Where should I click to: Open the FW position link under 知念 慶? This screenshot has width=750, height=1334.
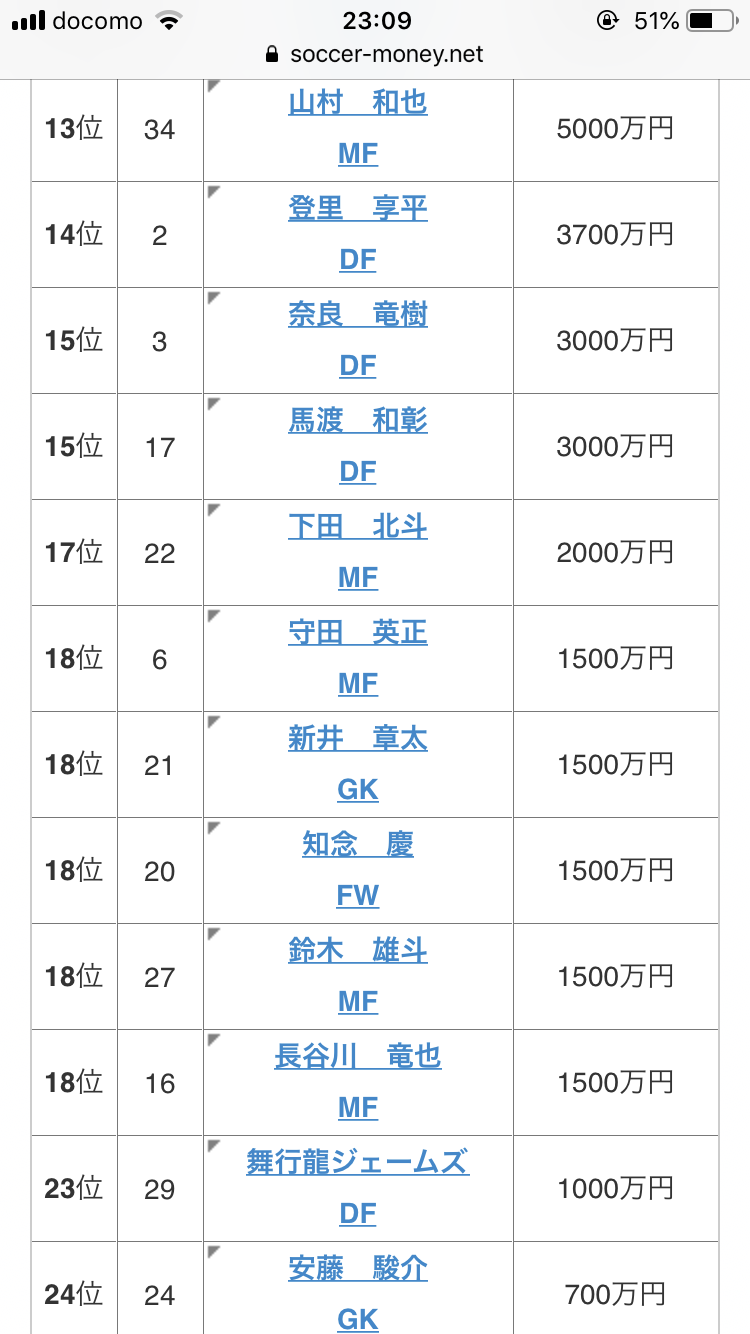pyautogui.click(x=358, y=895)
